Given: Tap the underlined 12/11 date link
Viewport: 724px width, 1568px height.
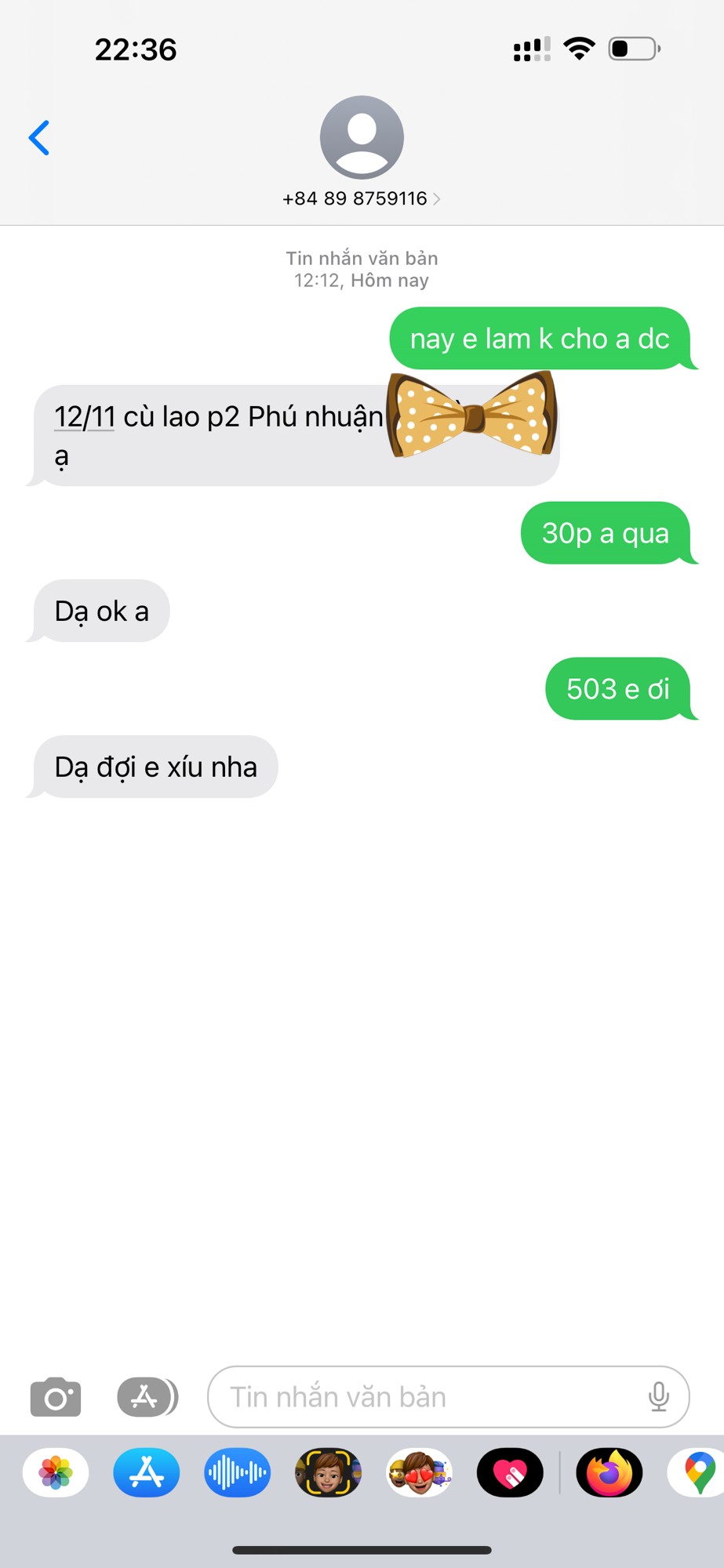Looking at the screenshot, I should coord(85,416).
